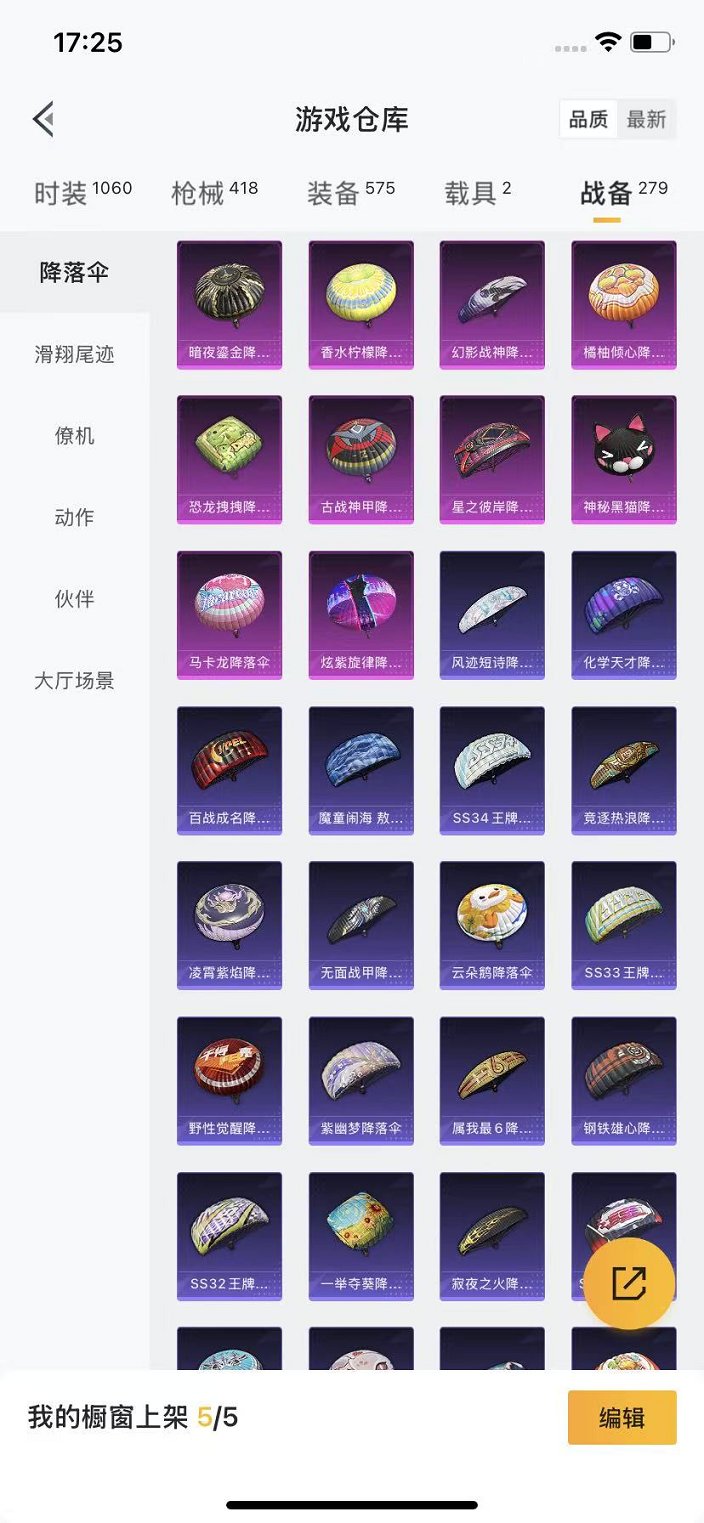Image resolution: width=704 pixels, height=1523 pixels.
Task: Select 大厅场景 in the side menu
Action: tap(75, 681)
